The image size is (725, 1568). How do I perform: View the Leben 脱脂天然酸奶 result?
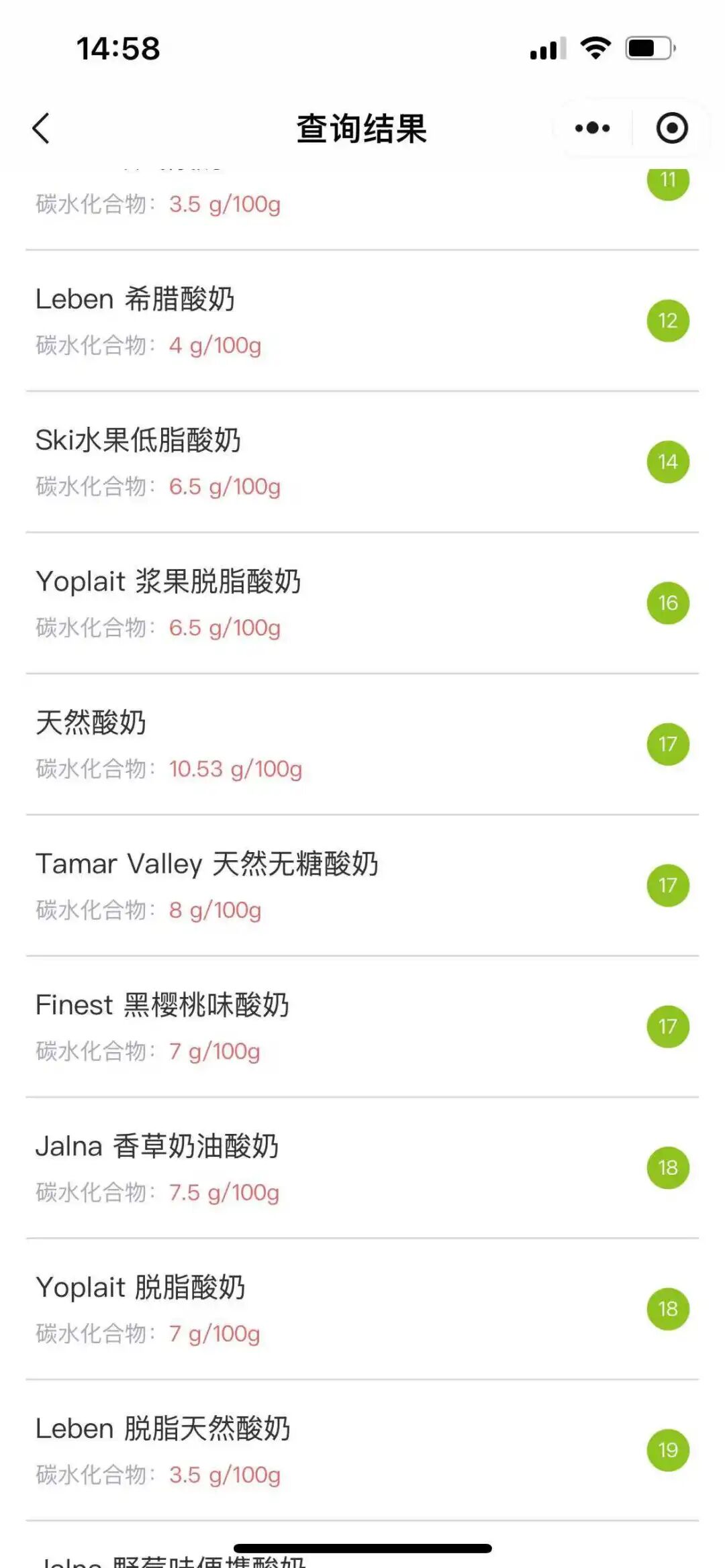[362, 1451]
